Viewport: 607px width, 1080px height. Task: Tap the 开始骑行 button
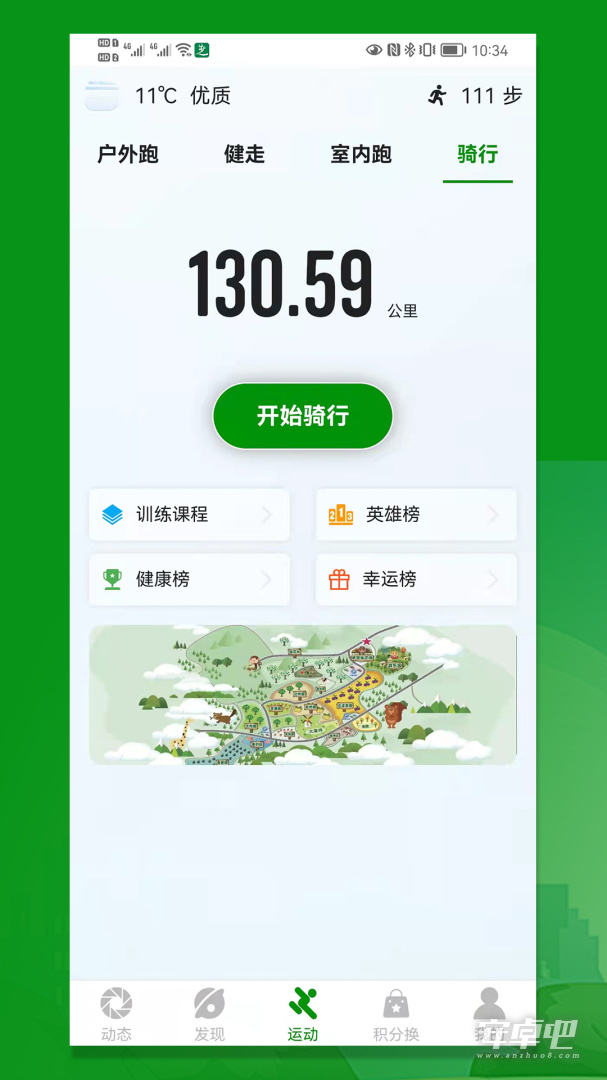(x=302, y=415)
